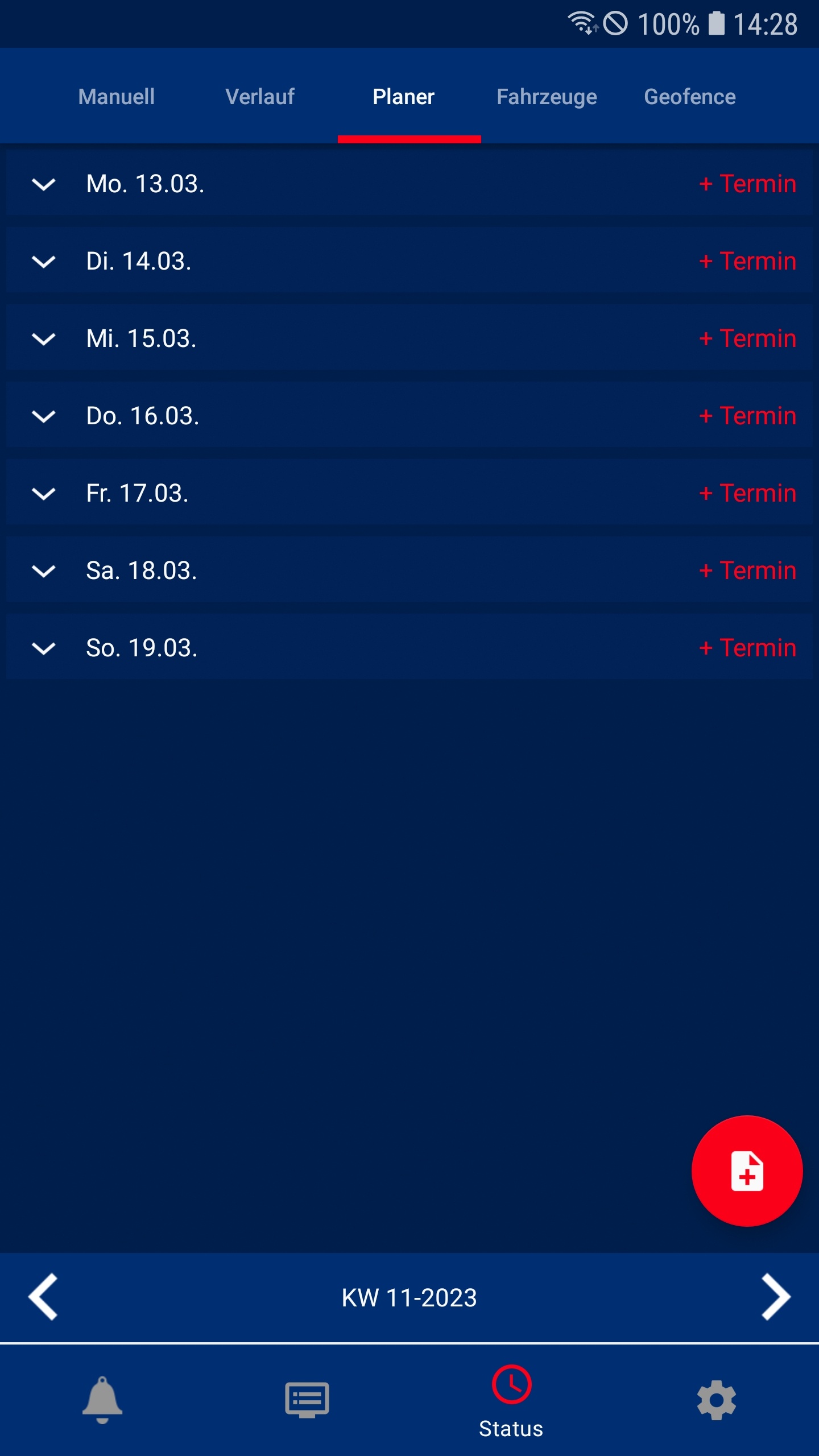
Task: Go to the next calendar week
Action: (x=776, y=1297)
